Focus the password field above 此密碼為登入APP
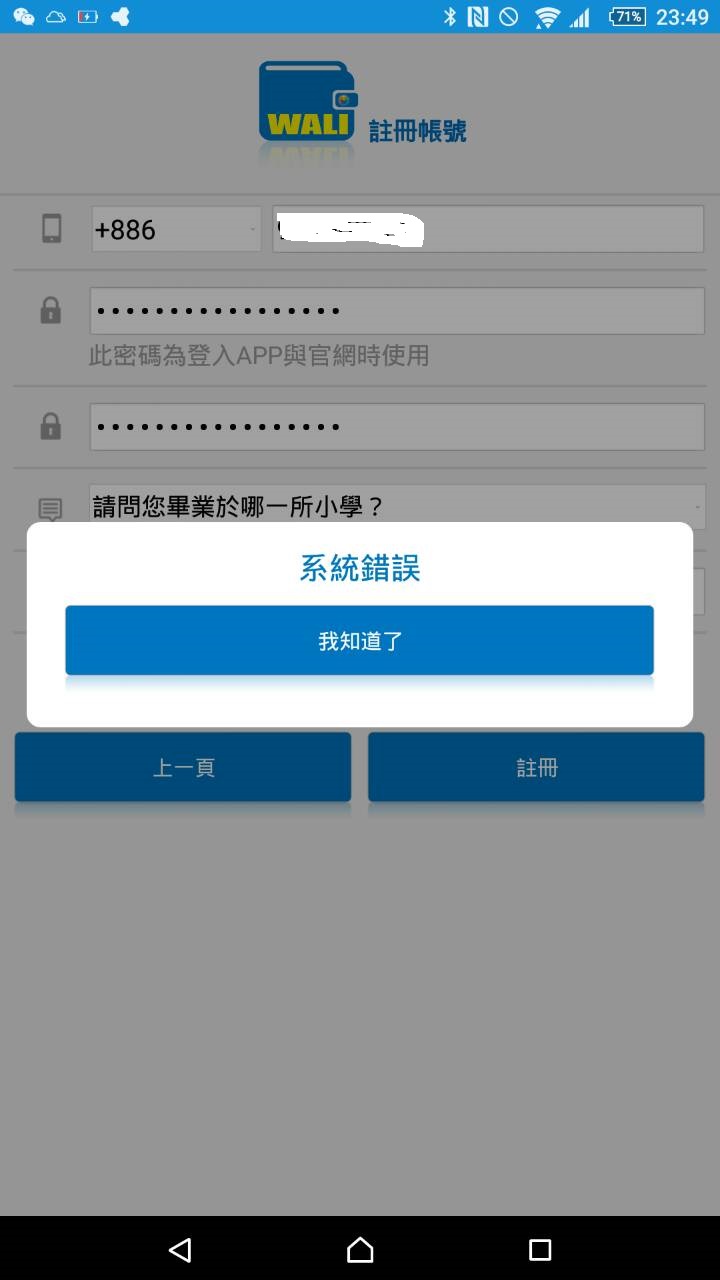 tap(397, 311)
